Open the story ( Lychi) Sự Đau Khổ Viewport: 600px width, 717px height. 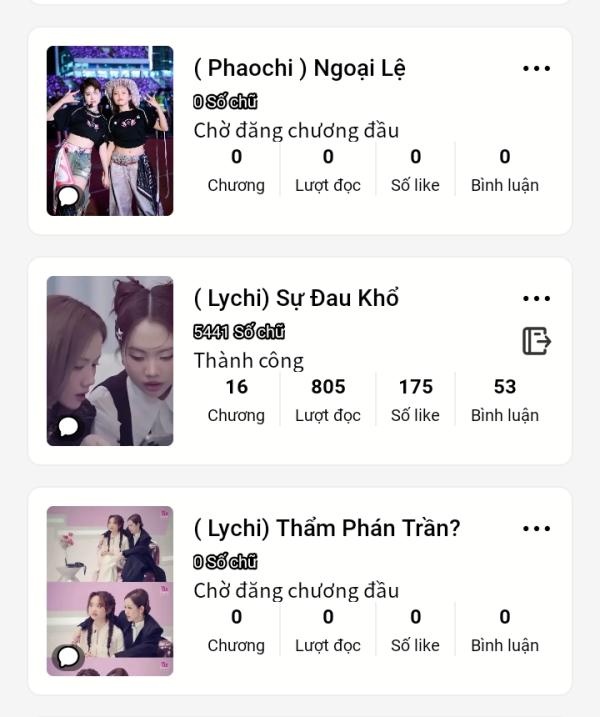[x=296, y=299]
